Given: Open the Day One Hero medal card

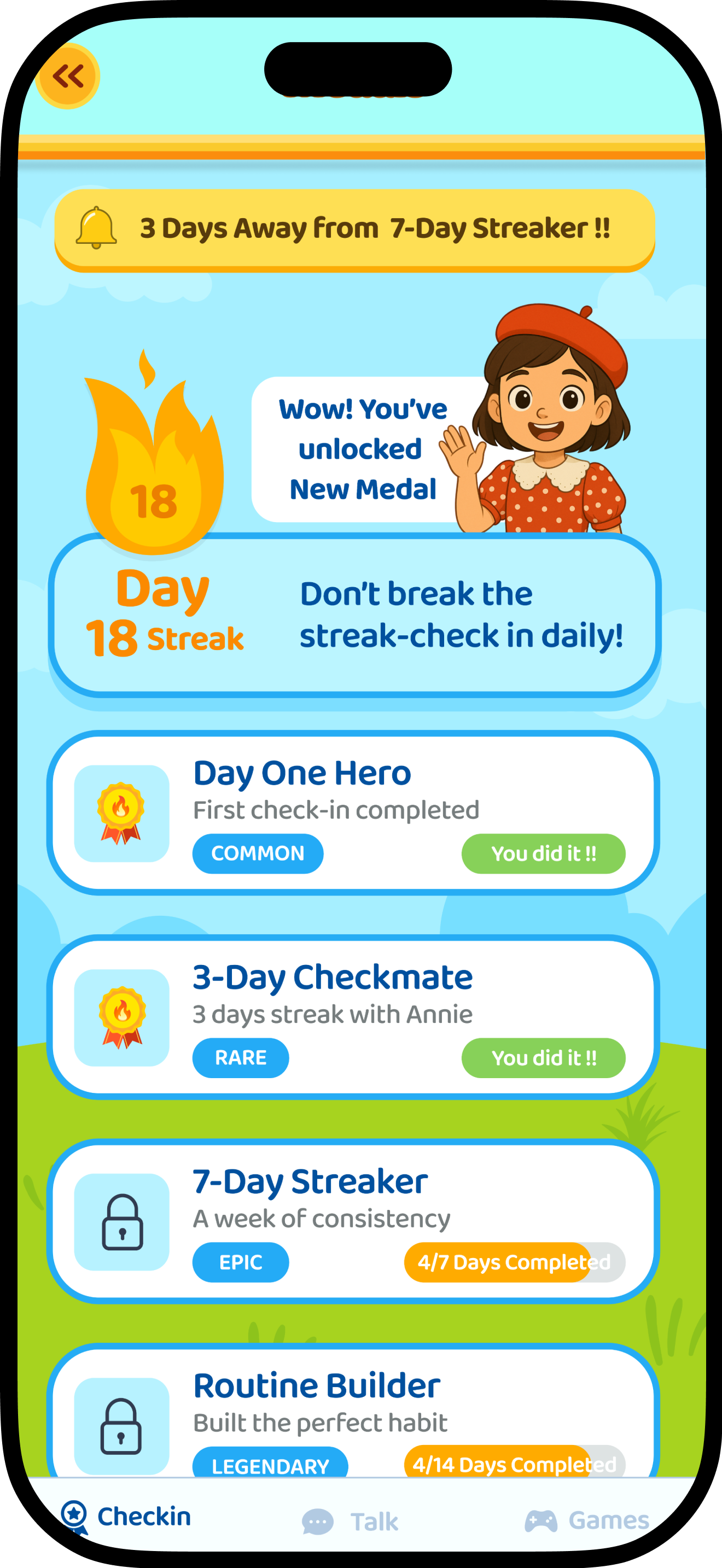Looking at the screenshot, I should [353, 812].
